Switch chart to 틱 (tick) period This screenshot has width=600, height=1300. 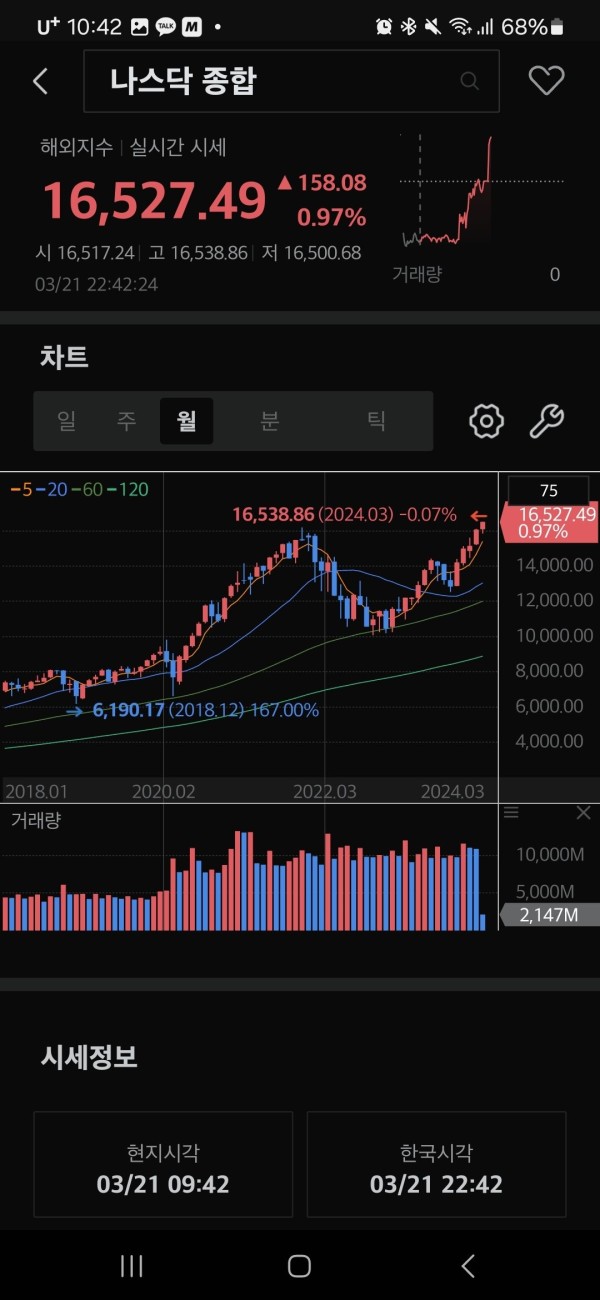(376, 421)
